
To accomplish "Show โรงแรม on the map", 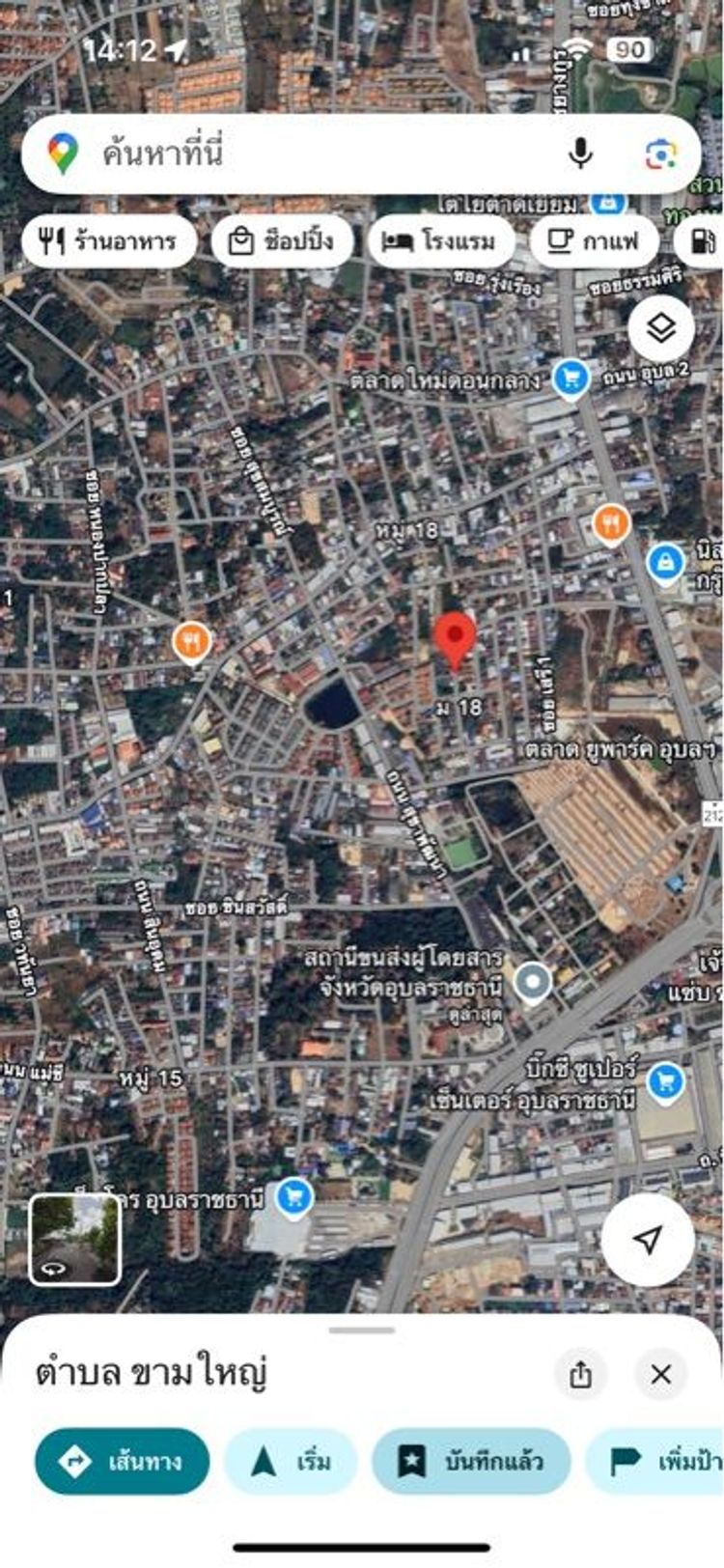I will [x=441, y=240].
